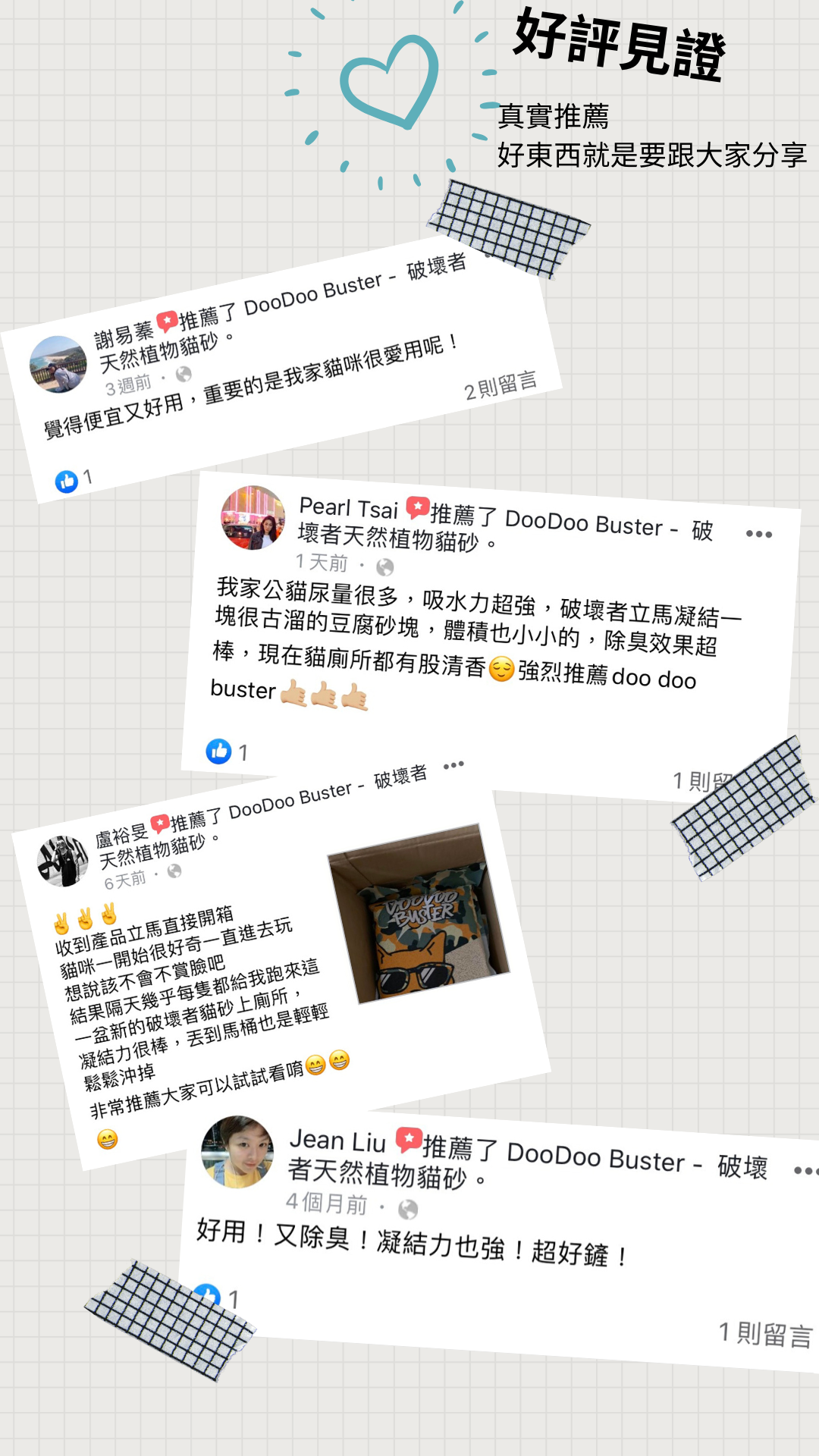Click the recommendation badge beside 謝易蓁's name
Viewport: 819px width, 1456px height.
[x=165, y=320]
